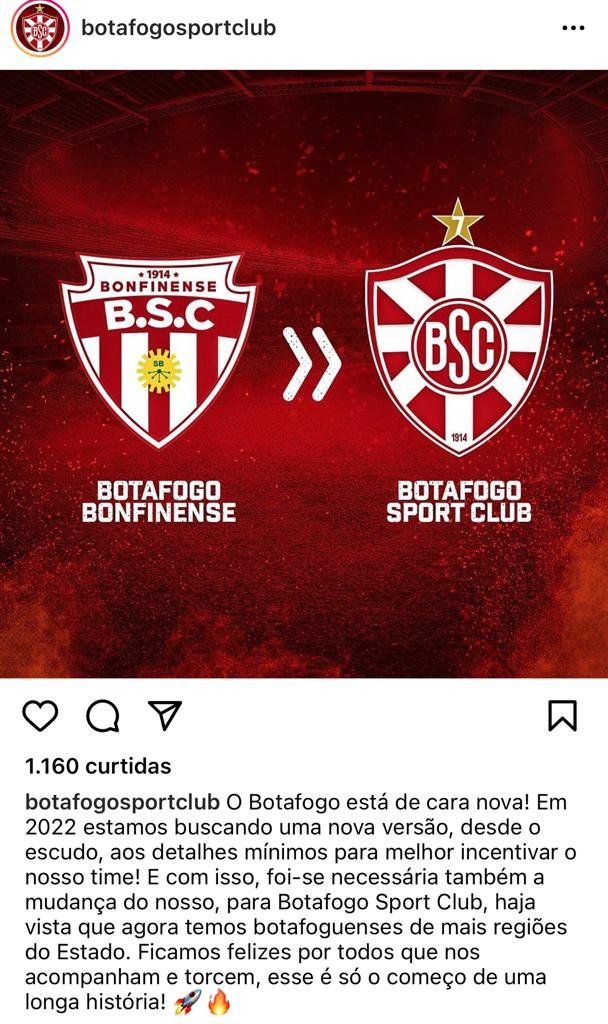Open comments on this post
The width and height of the screenshot is (608, 1024).
click(x=103, y=716)
